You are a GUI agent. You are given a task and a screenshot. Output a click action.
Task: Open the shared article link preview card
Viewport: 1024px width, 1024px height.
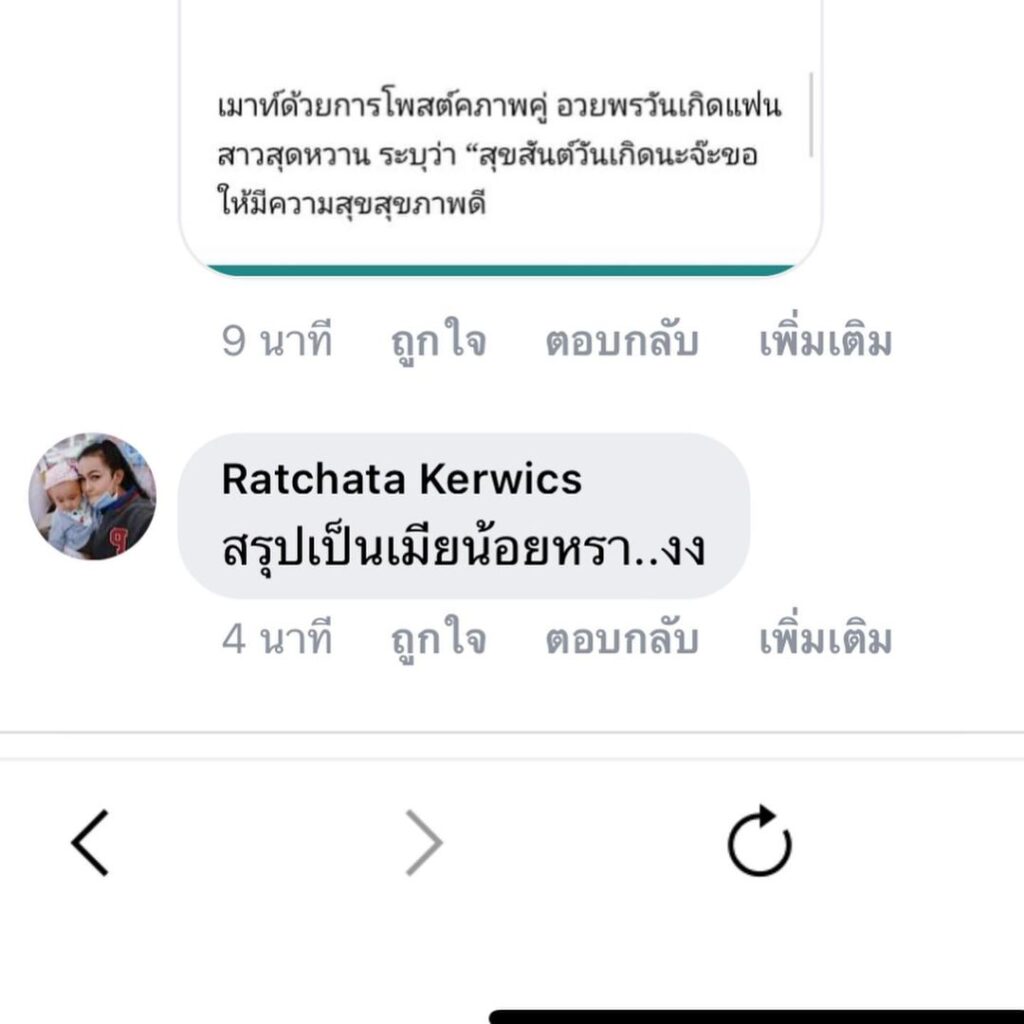tap(500, 150)
